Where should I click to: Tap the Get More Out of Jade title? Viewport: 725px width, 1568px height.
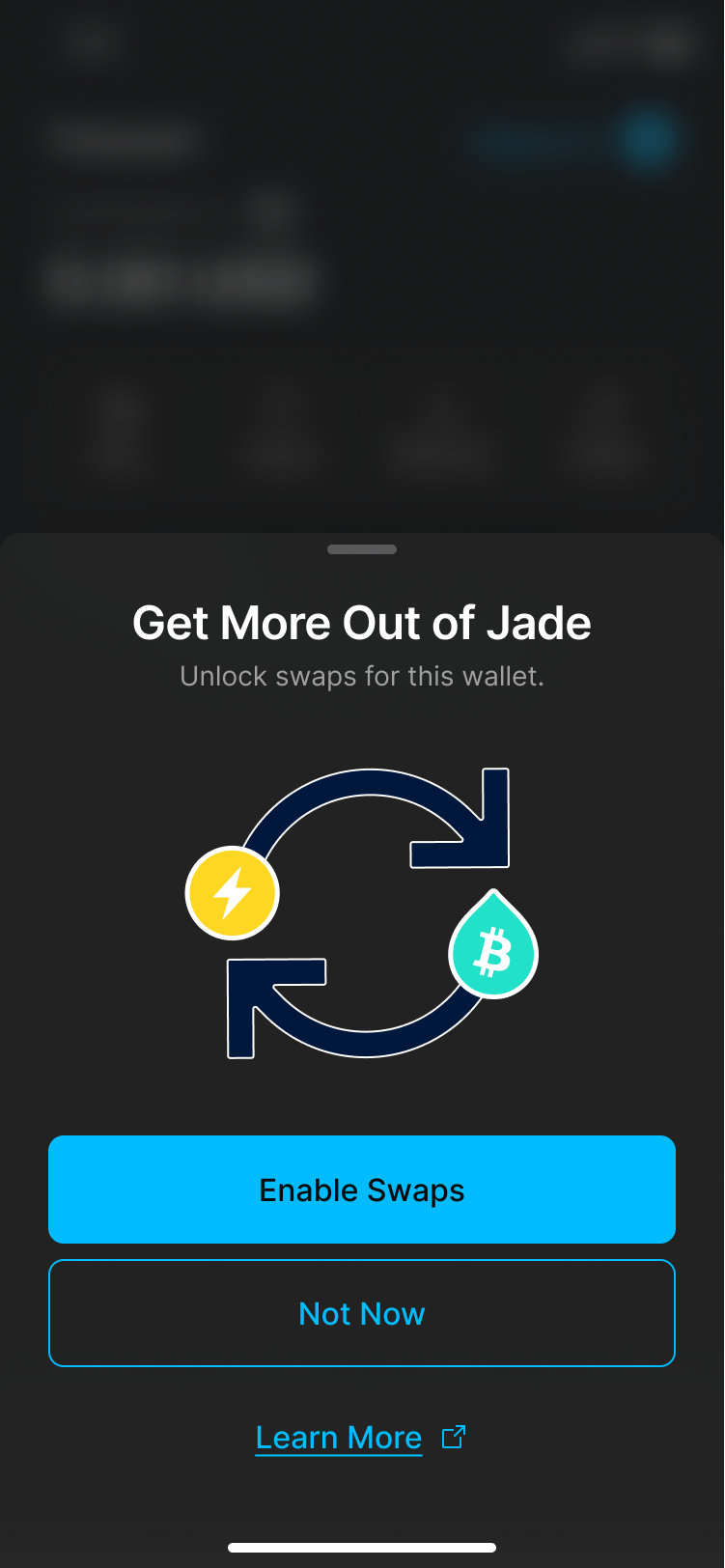tap(362, 623)
